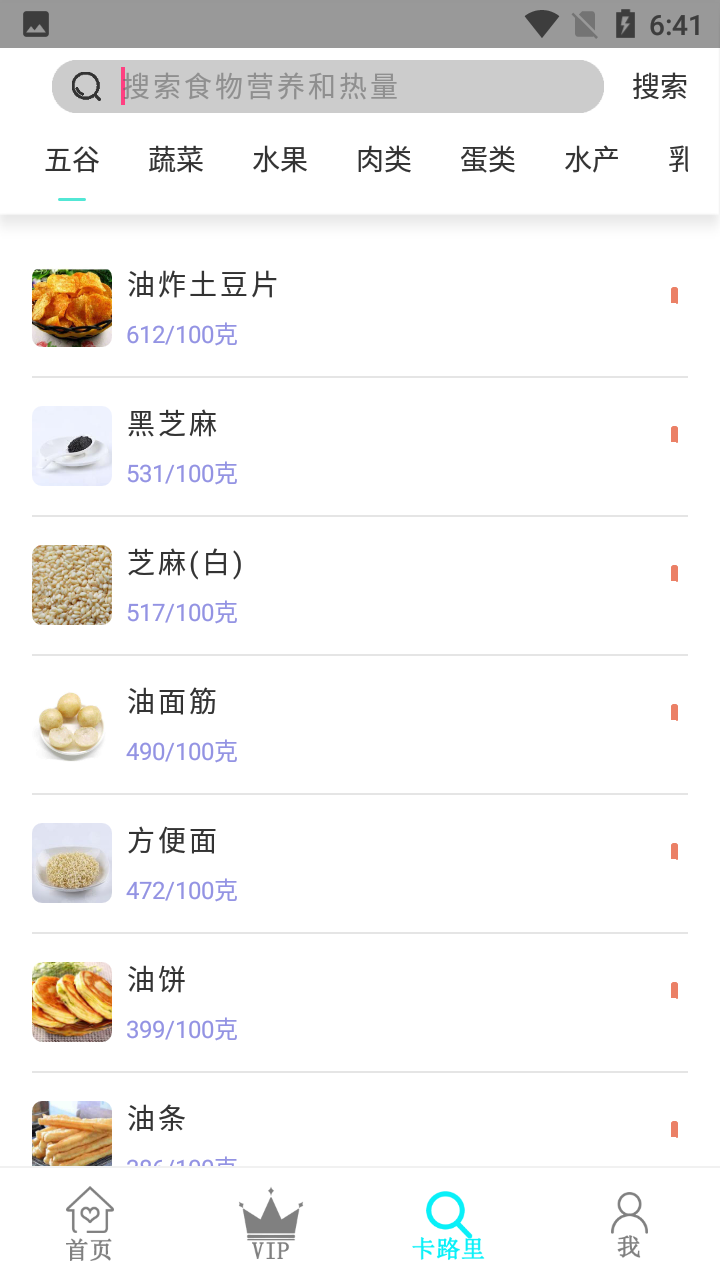720x1280 pixels.
Task: Tap the search input field
Action: (x=330, y=86)
